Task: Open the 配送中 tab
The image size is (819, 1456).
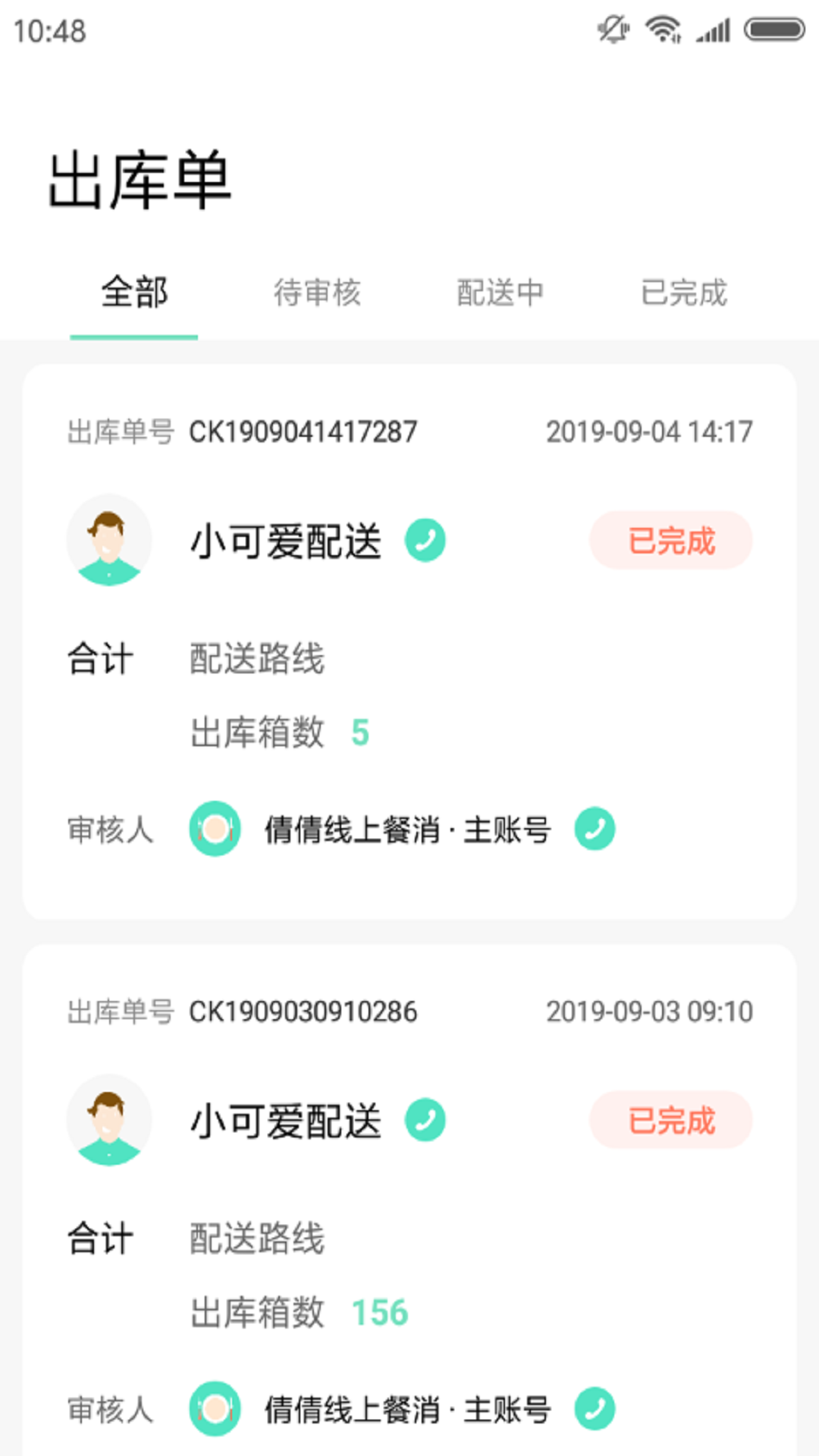Action: [x=501, y=294]
